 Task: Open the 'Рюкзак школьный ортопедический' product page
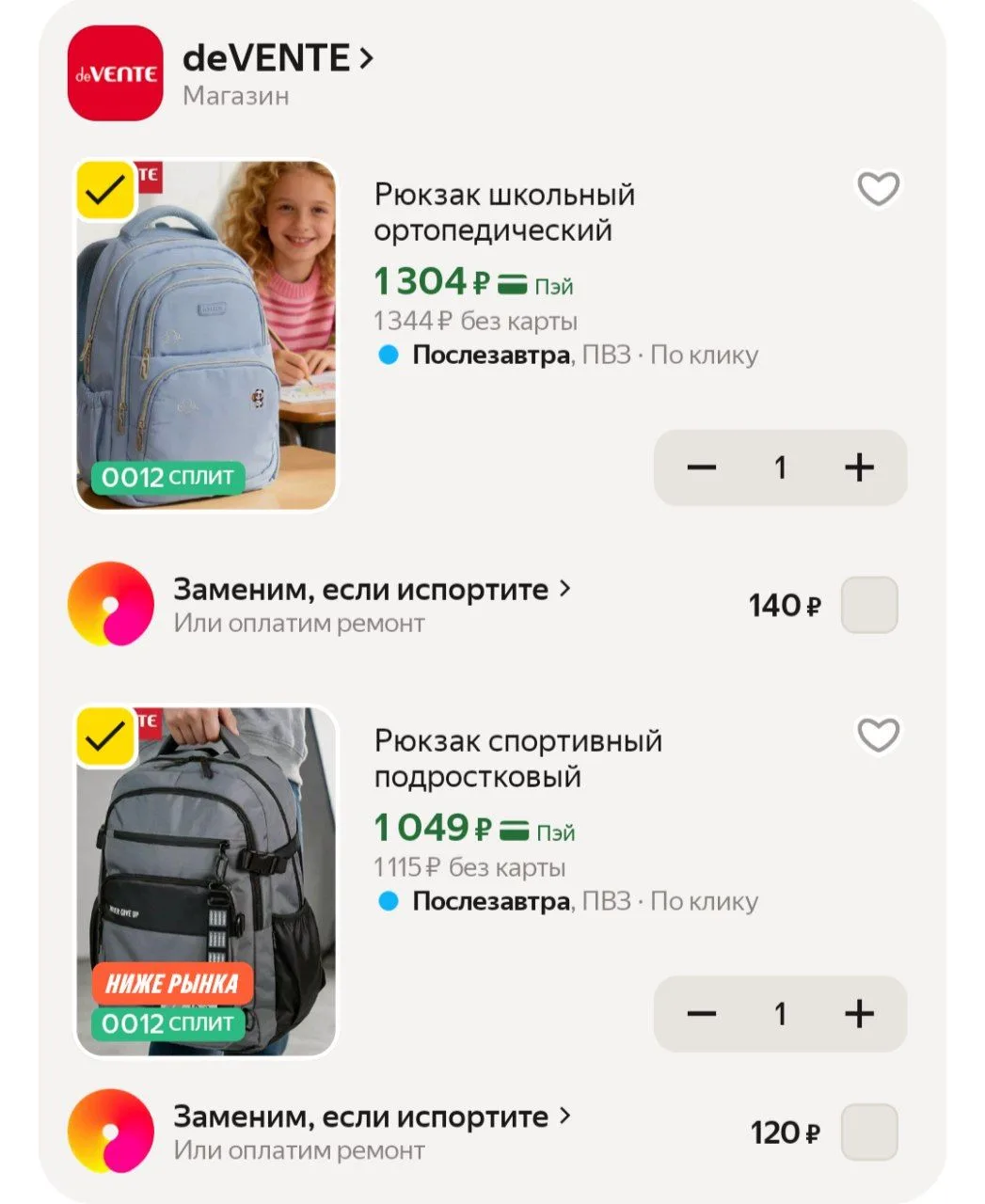point(504,213)
